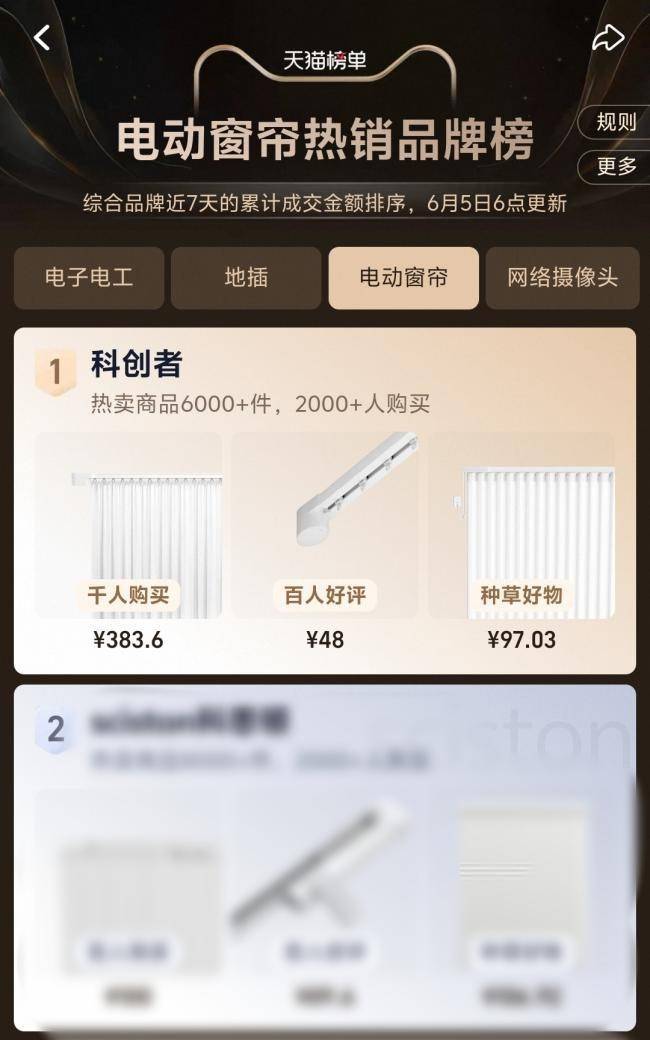Image resolution: width=650 pixels, height=1040 pixels.
Task: Tap the 更多 more button
Action: coord(614,166)
